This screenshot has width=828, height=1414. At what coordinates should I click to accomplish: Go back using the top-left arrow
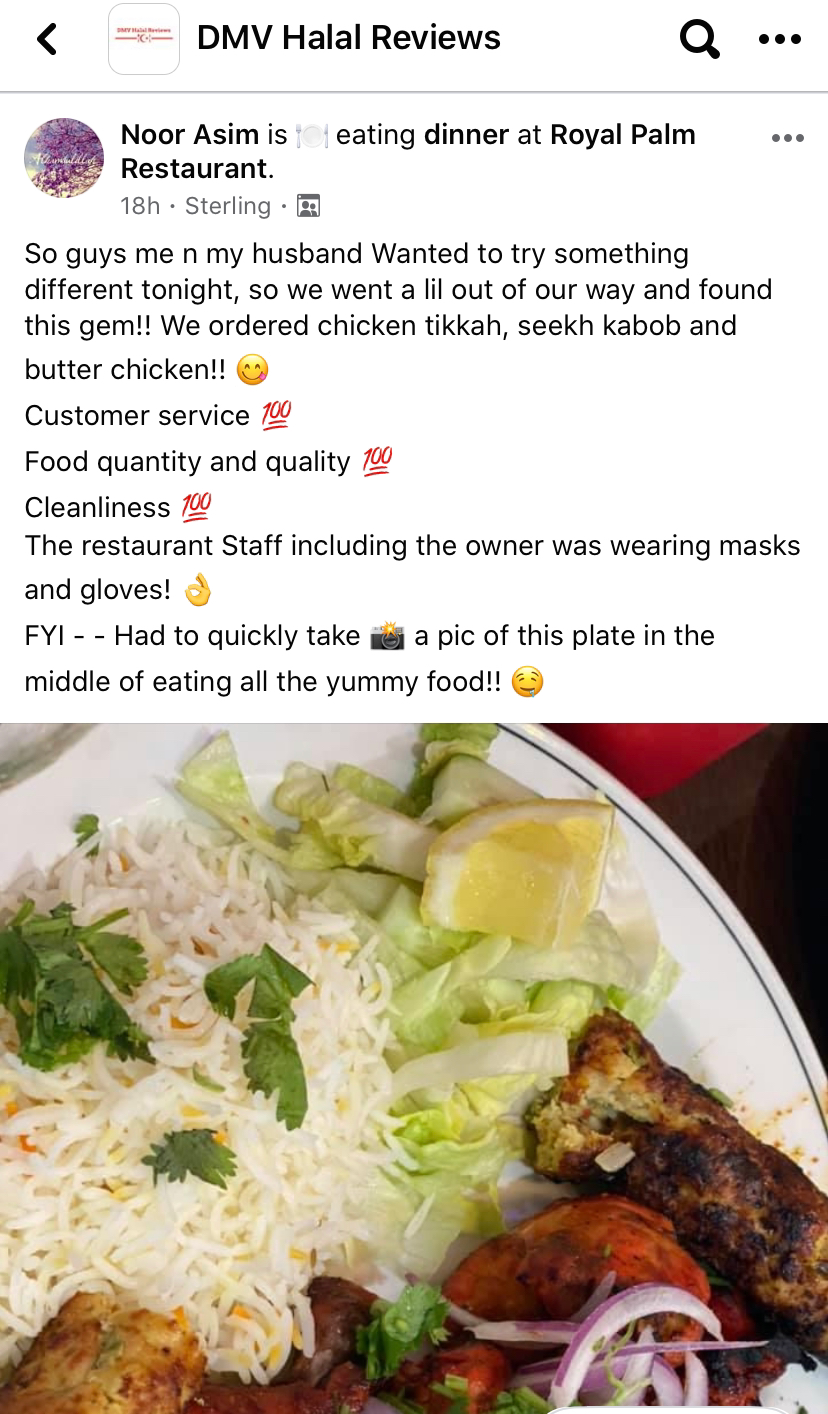(47, 39)
